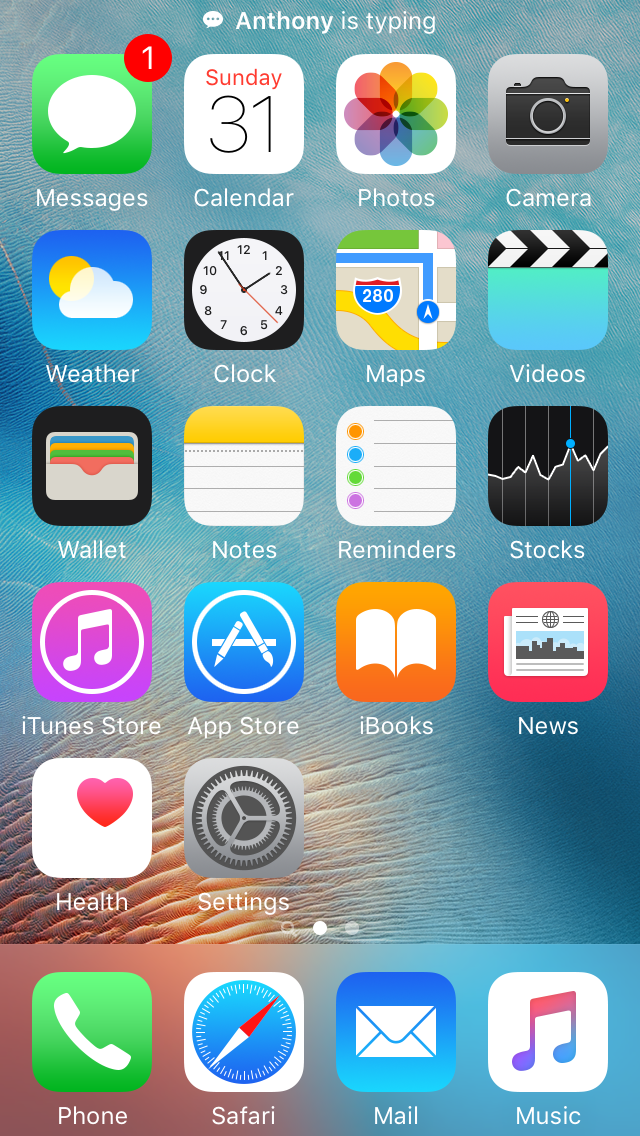This screenshot has width=640, height=1136.
Task: Open the News app
Action: (x=548, y=642)
